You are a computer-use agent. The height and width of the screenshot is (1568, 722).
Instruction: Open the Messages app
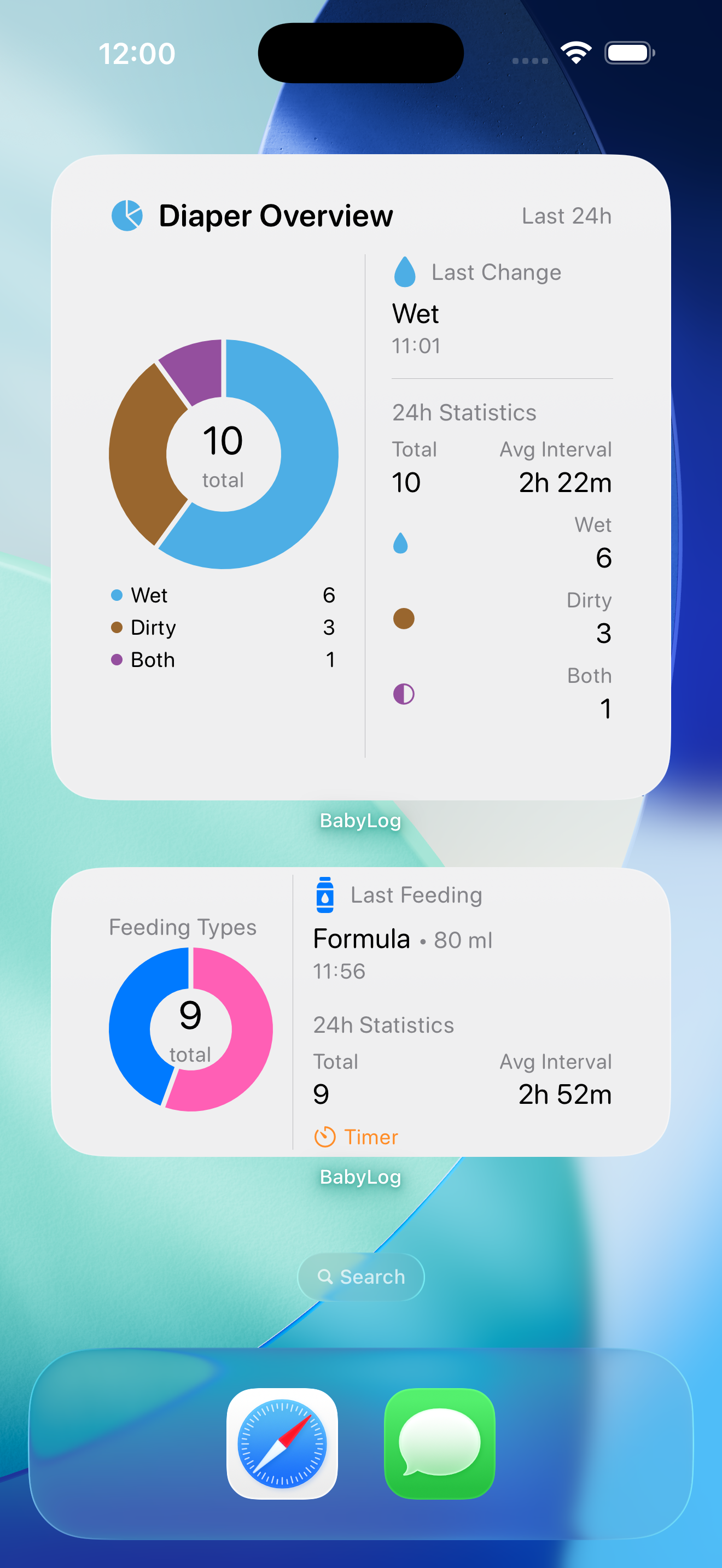tap(440, 1443)
